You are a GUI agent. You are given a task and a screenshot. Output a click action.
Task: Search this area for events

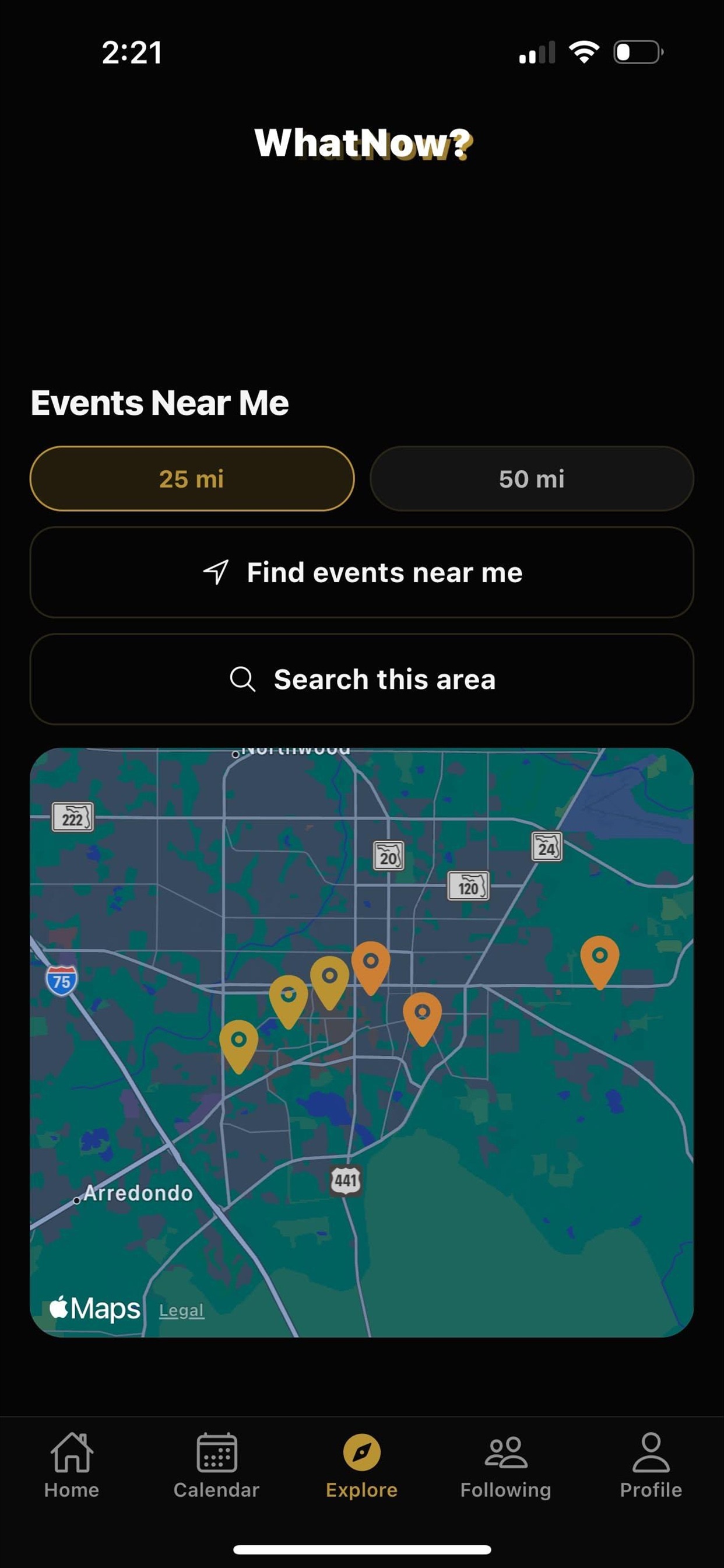[362, 680]
